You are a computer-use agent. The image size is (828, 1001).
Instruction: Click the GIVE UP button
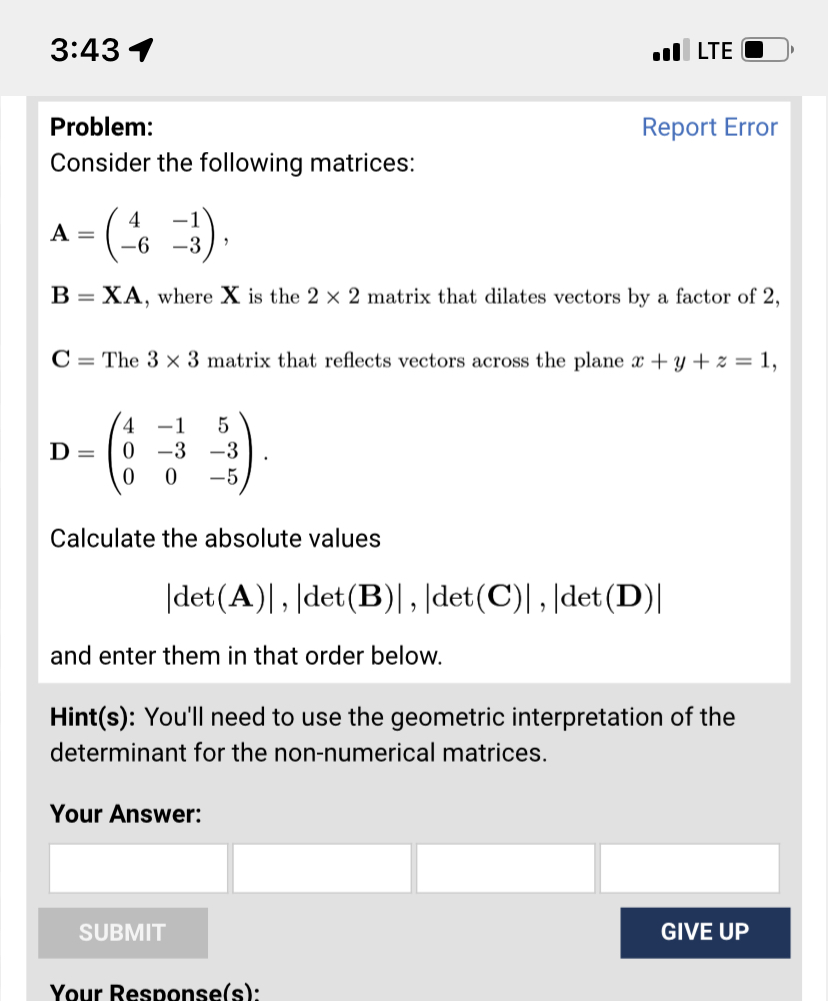point(704,932)
